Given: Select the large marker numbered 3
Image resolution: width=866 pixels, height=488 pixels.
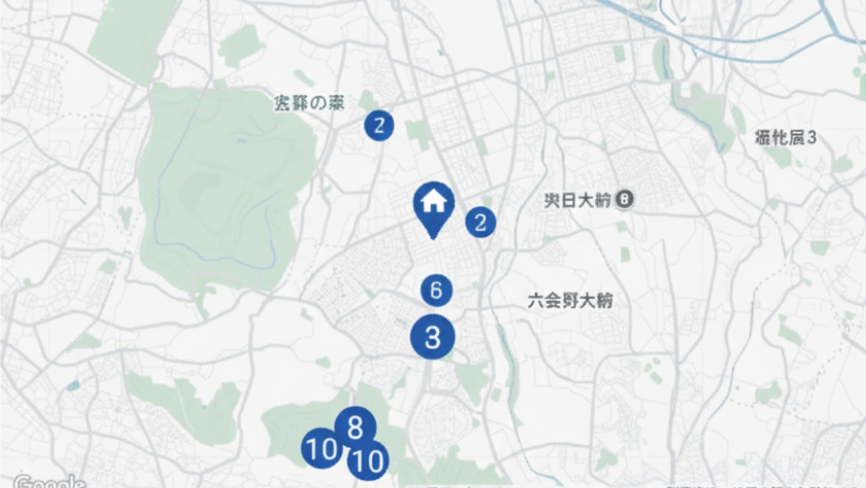Looking at the screenshot, I should 433,337.
